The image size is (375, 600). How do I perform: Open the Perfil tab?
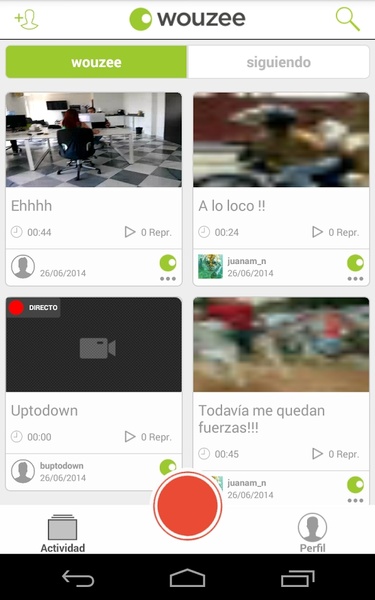312,533
